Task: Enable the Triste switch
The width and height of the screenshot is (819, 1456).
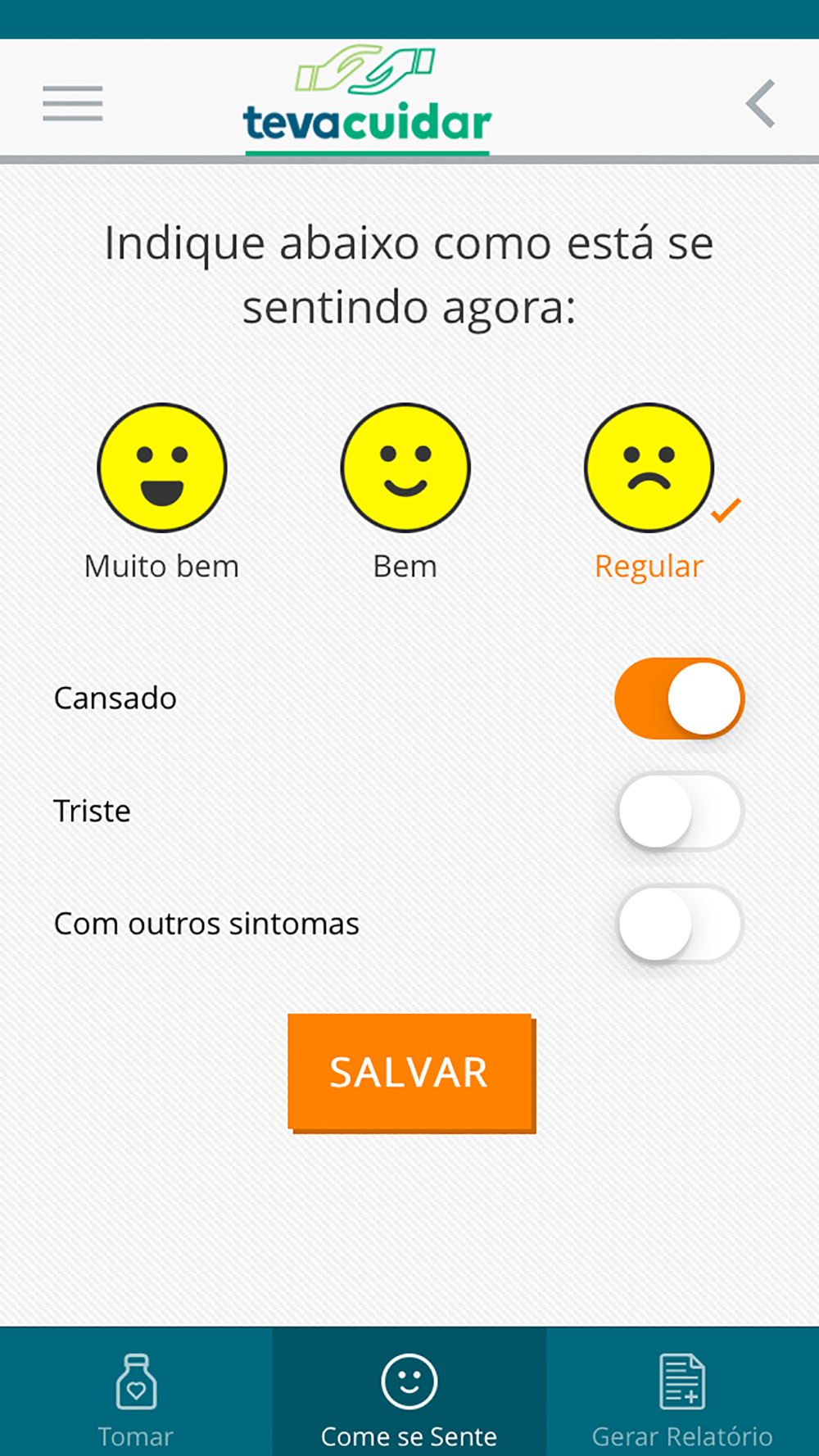Action: 679,812
